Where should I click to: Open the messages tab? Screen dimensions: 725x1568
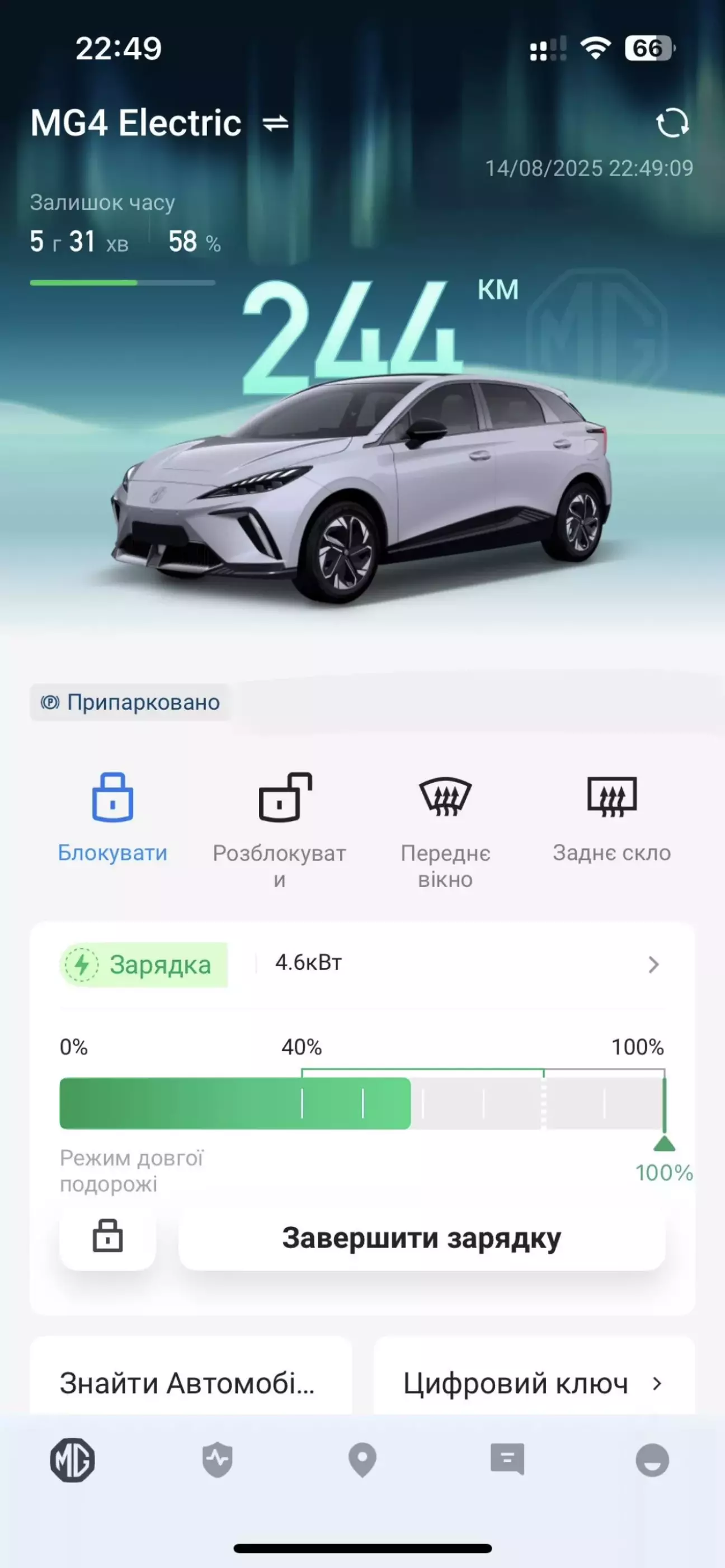click(x=507, y=1460)
